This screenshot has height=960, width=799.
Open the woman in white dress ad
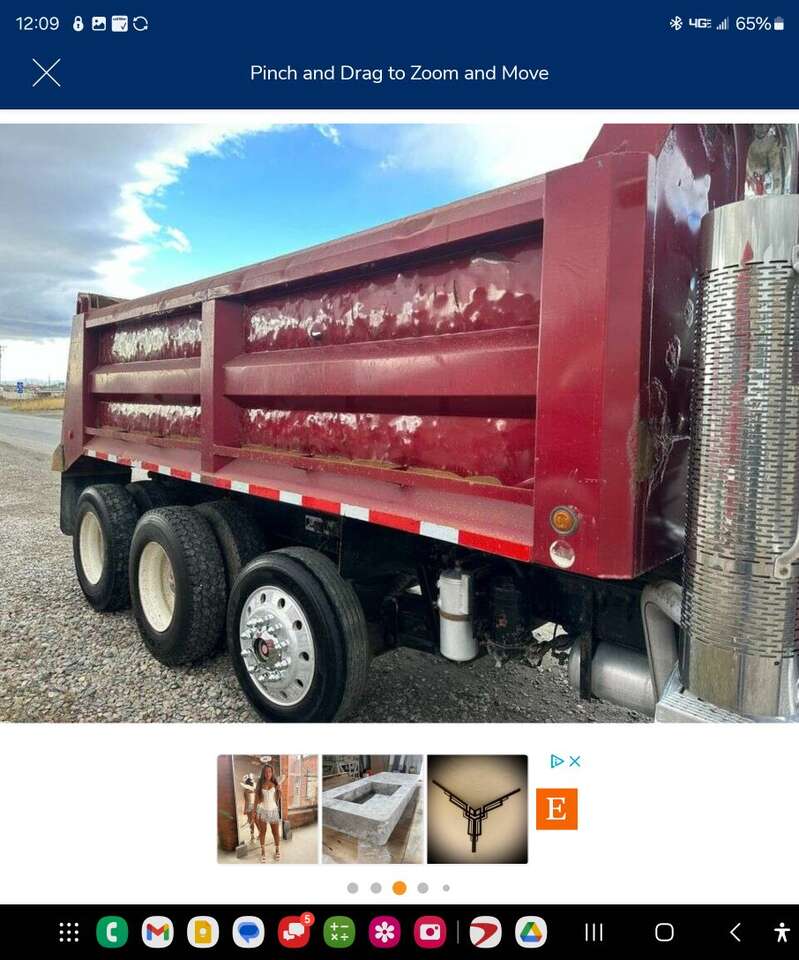(267, 809)
